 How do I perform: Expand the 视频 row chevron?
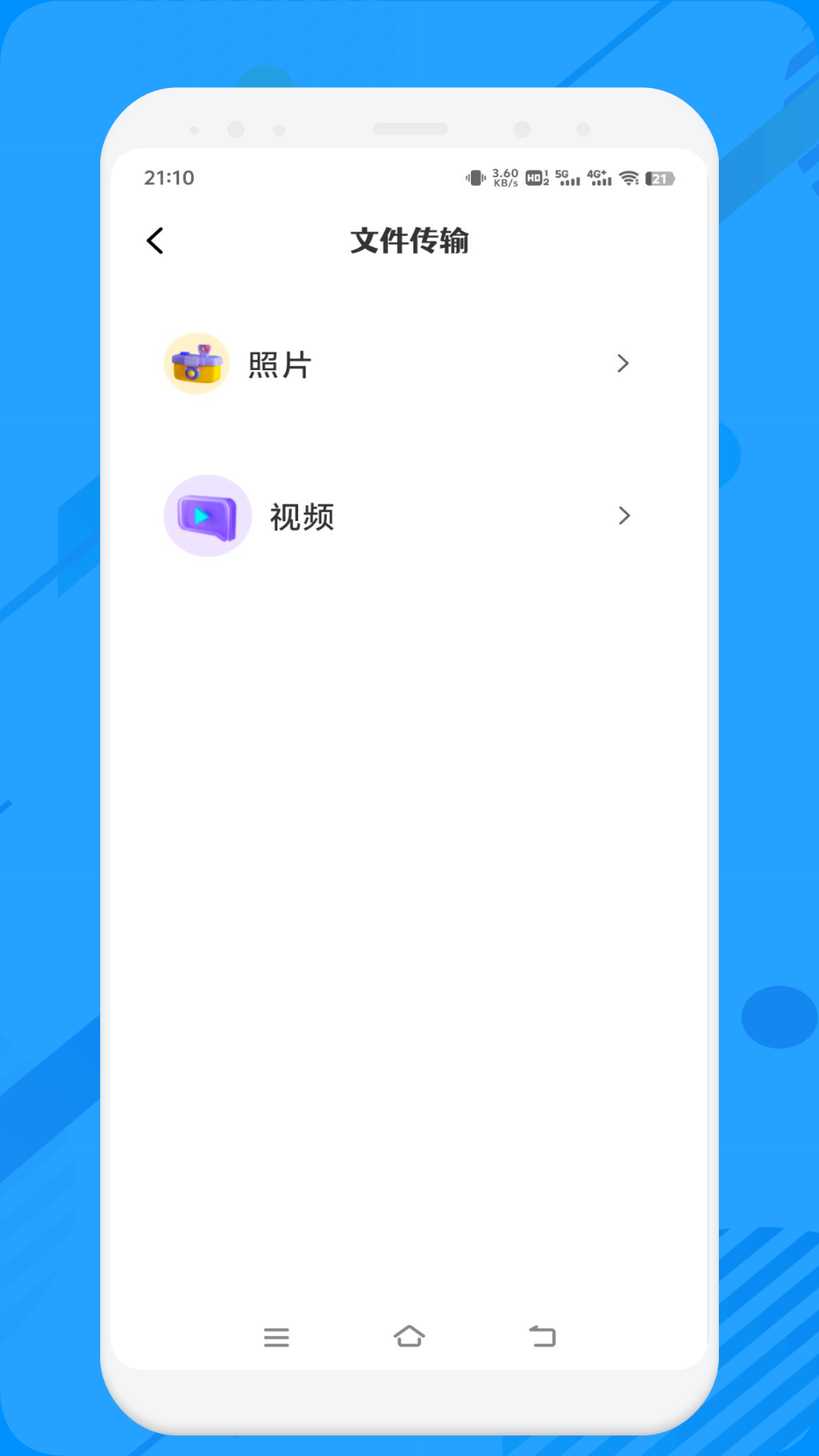(x=623, y=516)
